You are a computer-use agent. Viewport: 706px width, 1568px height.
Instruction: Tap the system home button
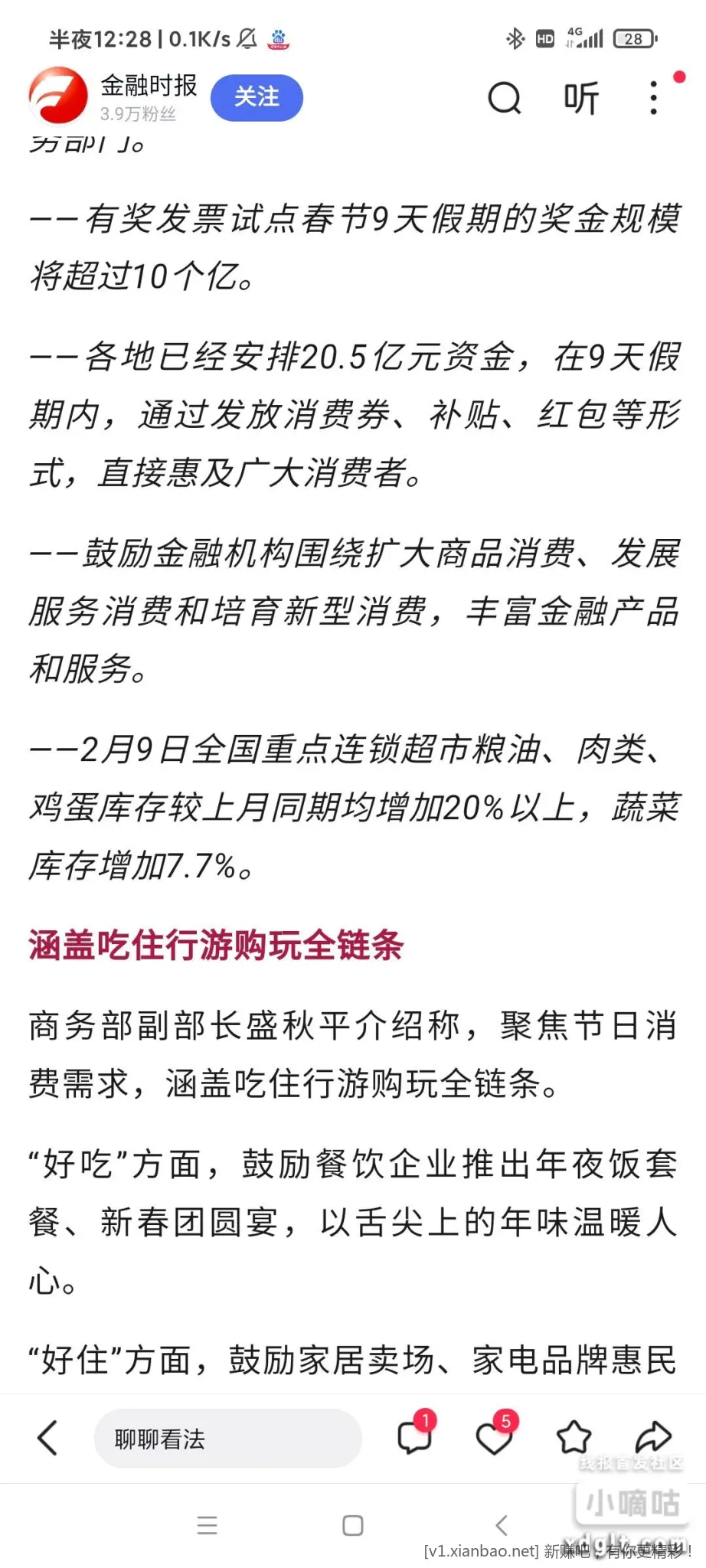point(353,1525)
